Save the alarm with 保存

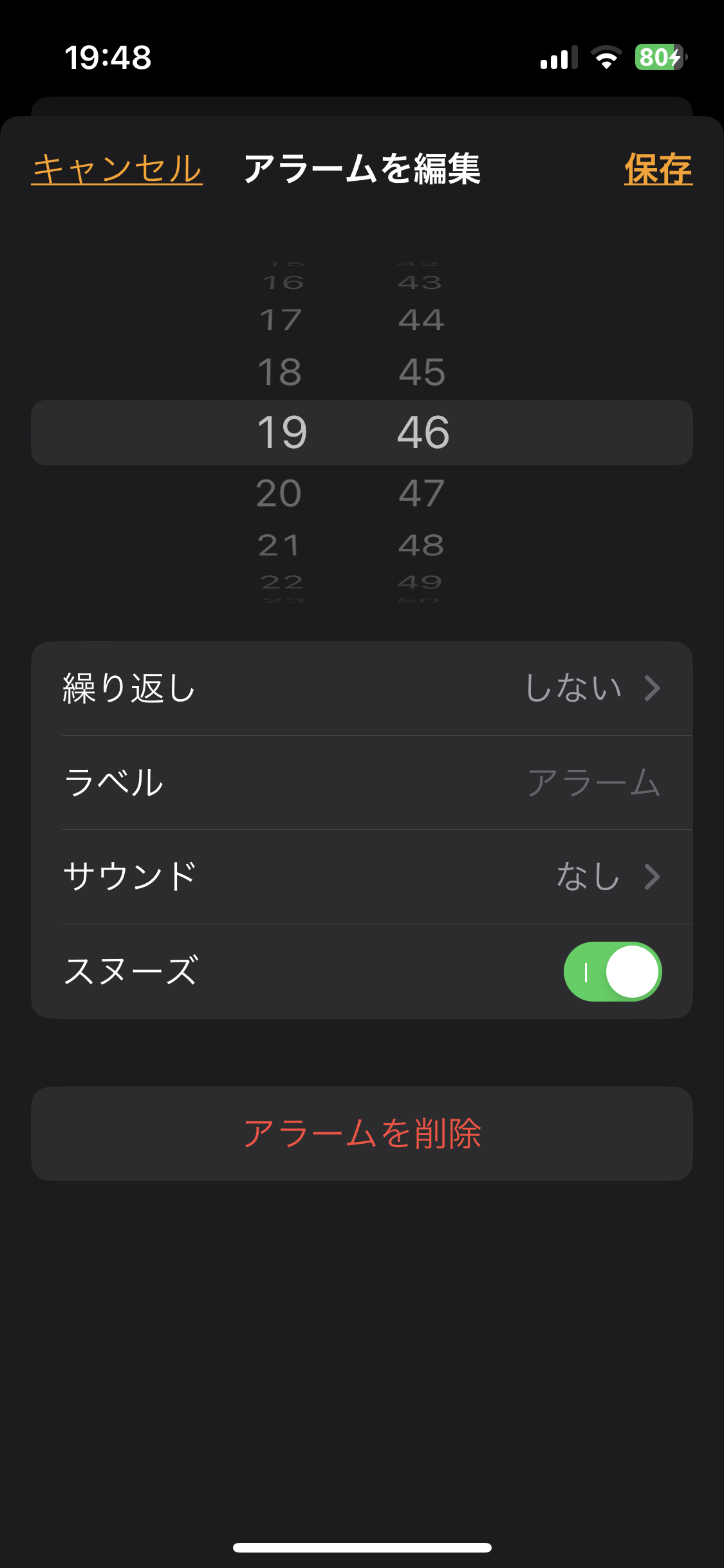(x=658, y=169)
